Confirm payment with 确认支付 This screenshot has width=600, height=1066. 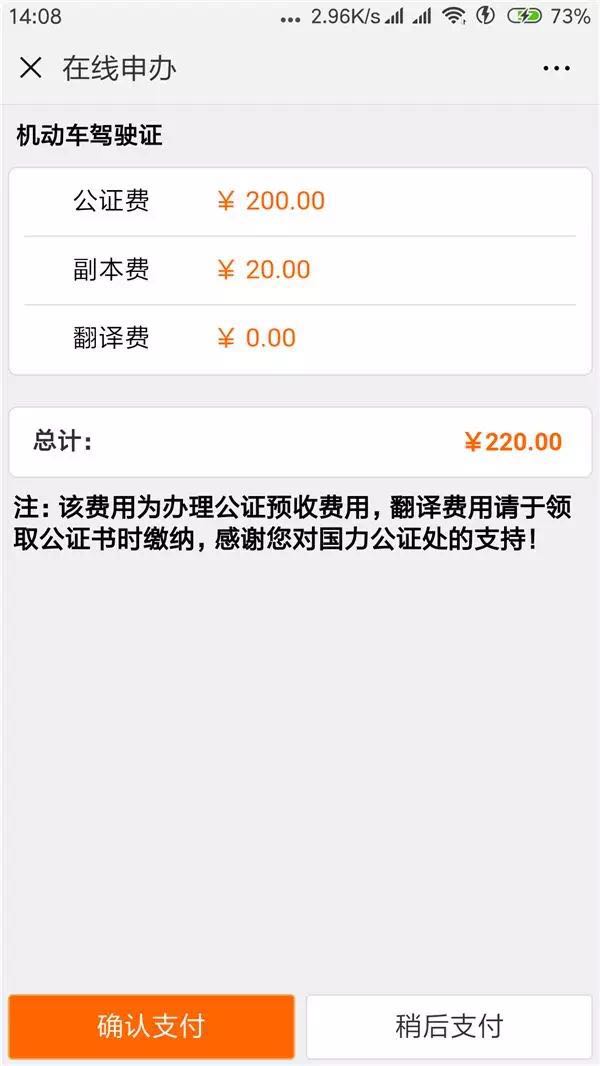[x=151, y=1026]
